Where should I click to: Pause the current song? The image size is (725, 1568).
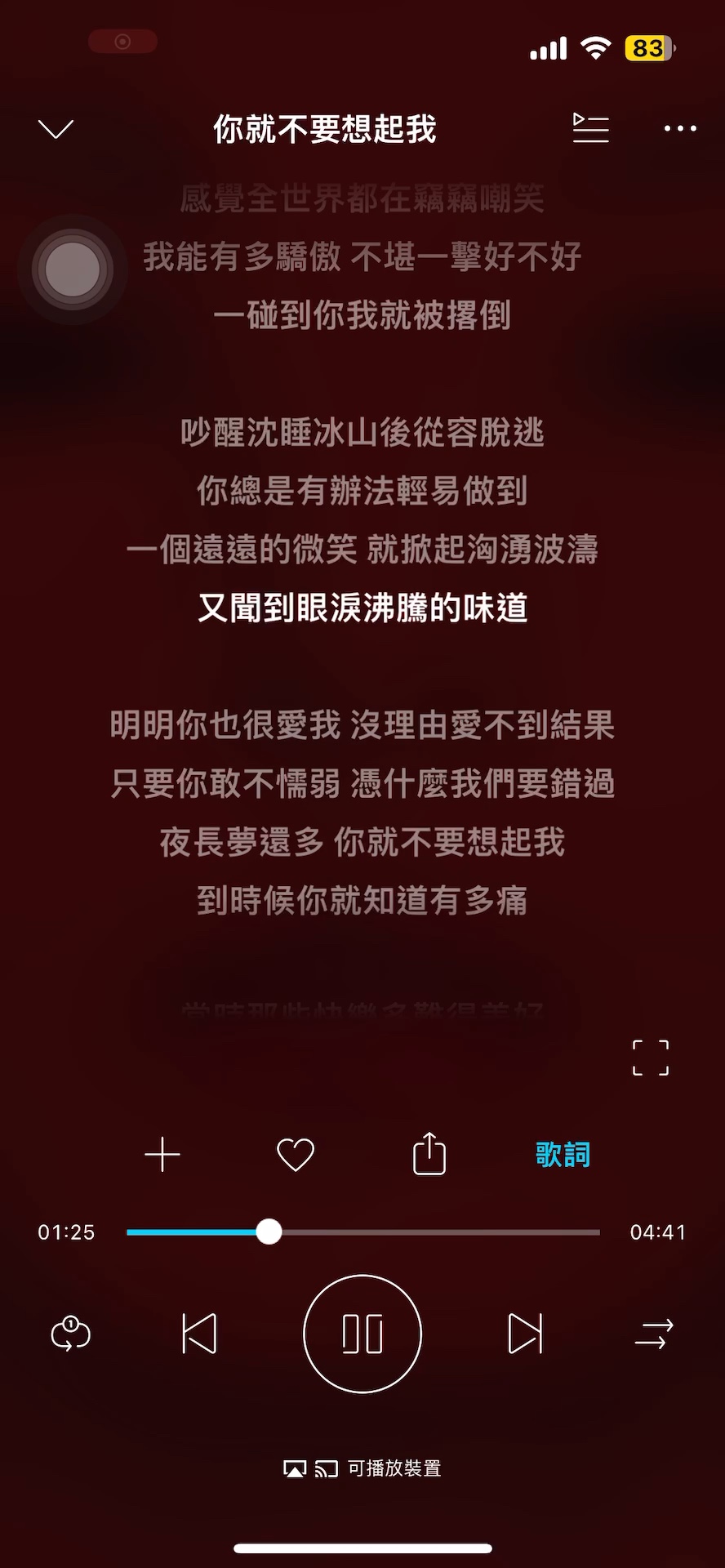tap(362, 1334)
